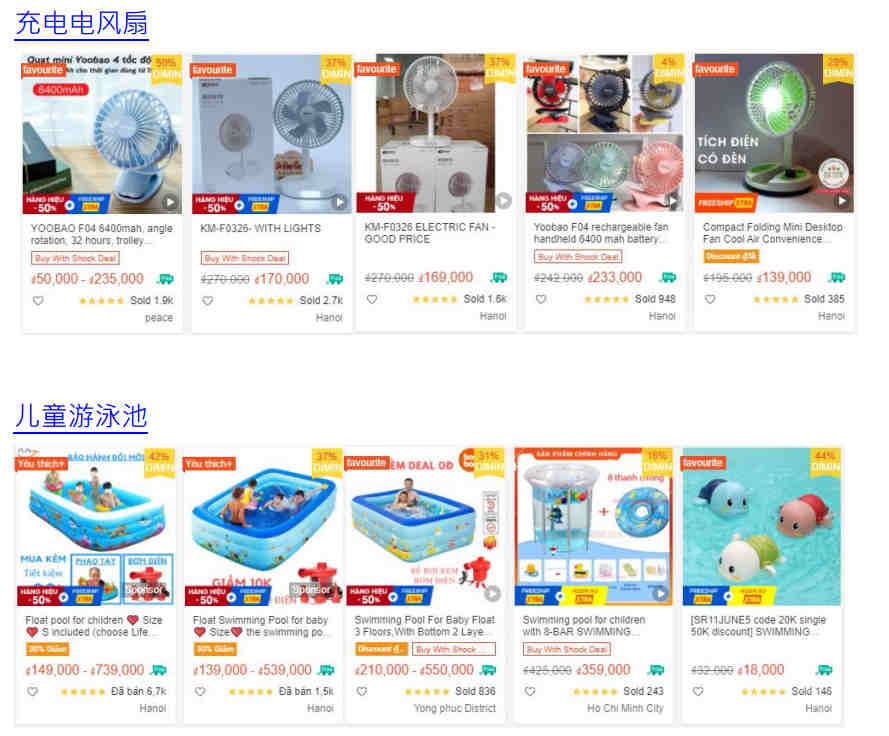The height and width of the screenshot is (736, 889).
Task: Open the 儿童游泳池 category link
Action: tap(81, 415)
